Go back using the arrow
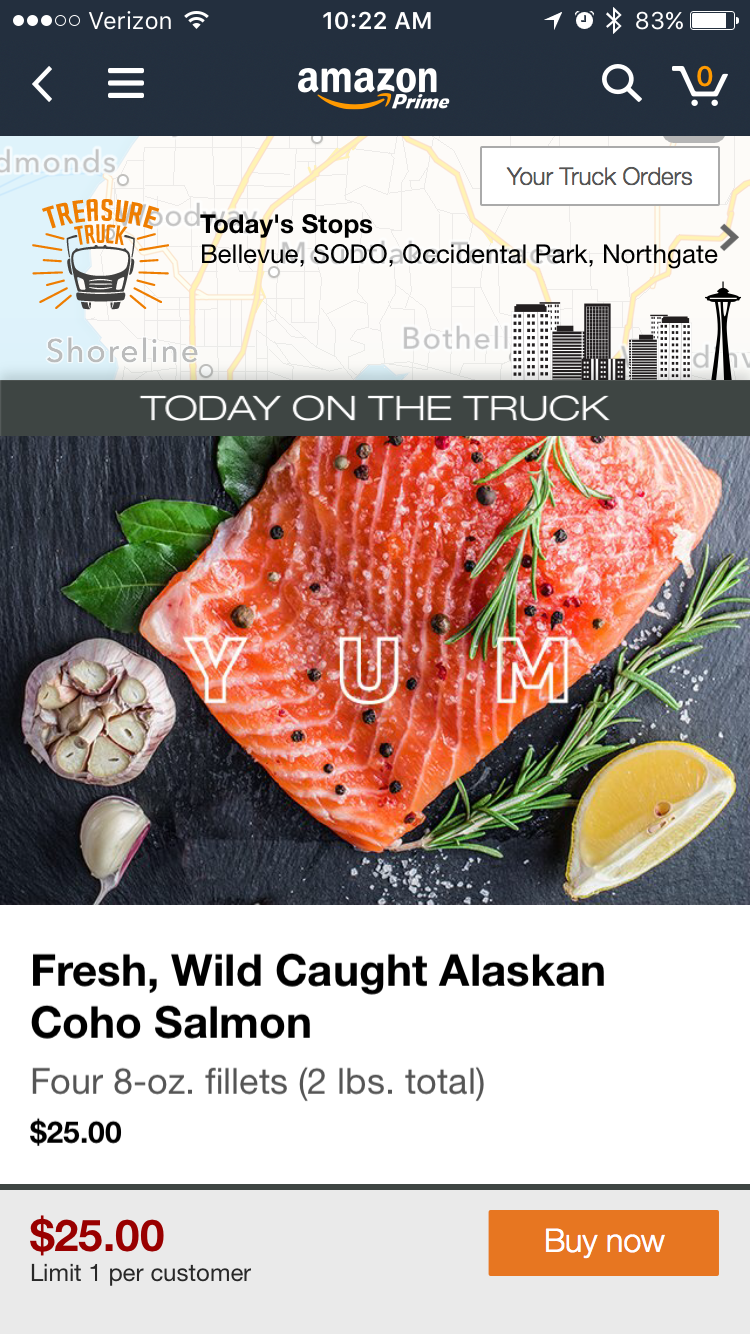This screenshot has width=750, height=1334. [42, 84]
